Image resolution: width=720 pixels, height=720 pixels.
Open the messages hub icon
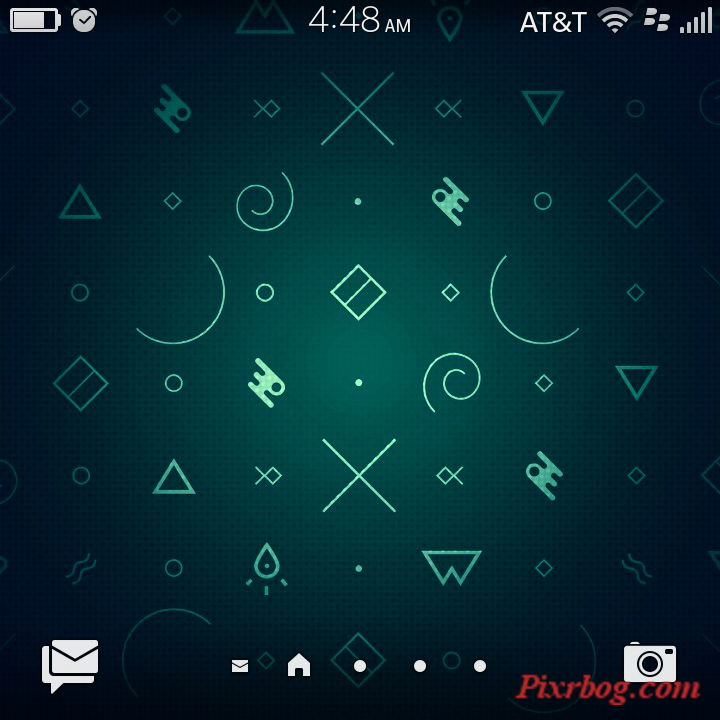[x=70, y=664]
